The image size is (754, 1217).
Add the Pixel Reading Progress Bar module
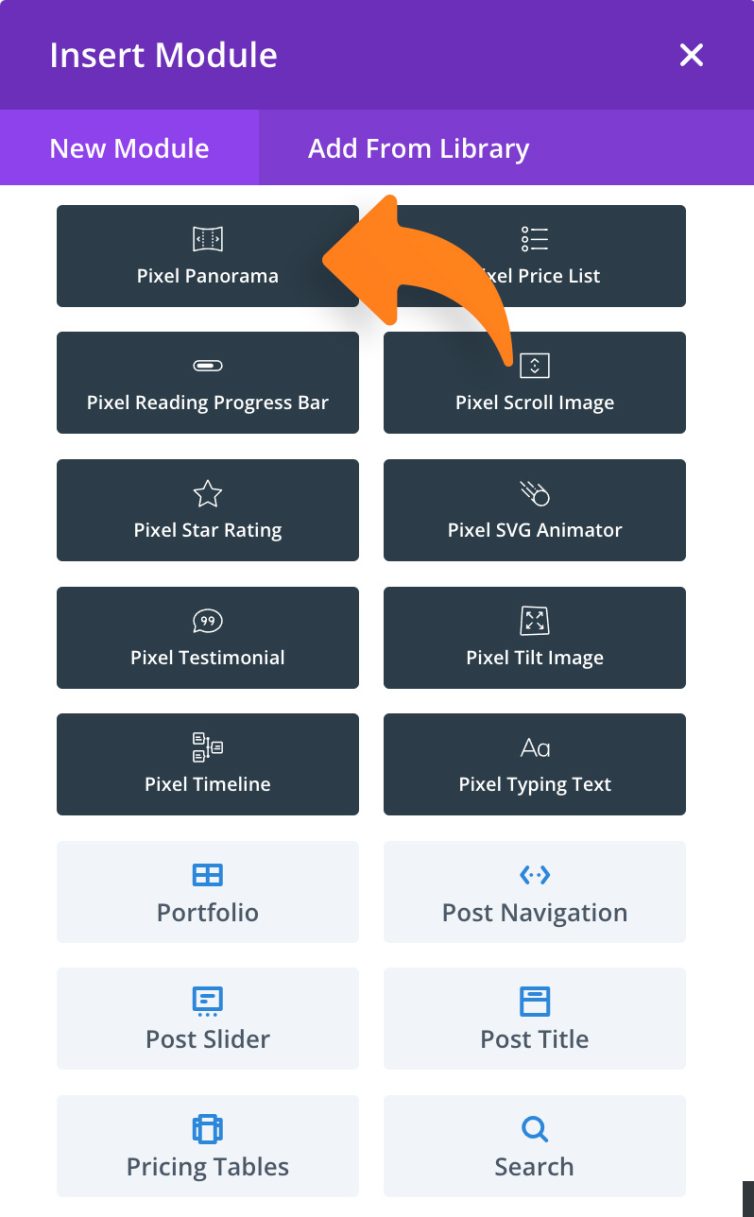[207, 383]
